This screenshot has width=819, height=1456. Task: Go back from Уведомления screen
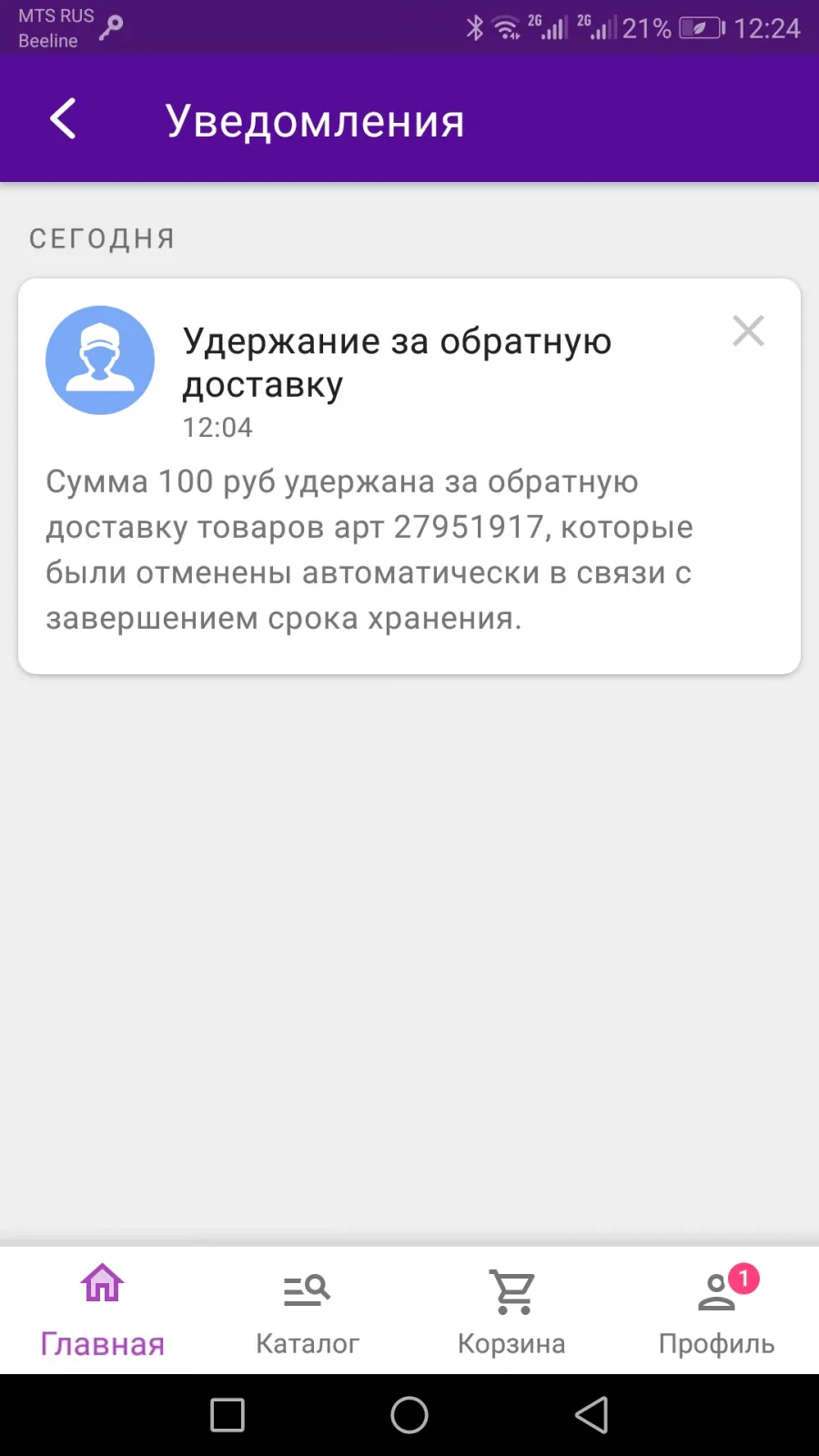coord(63,119)
